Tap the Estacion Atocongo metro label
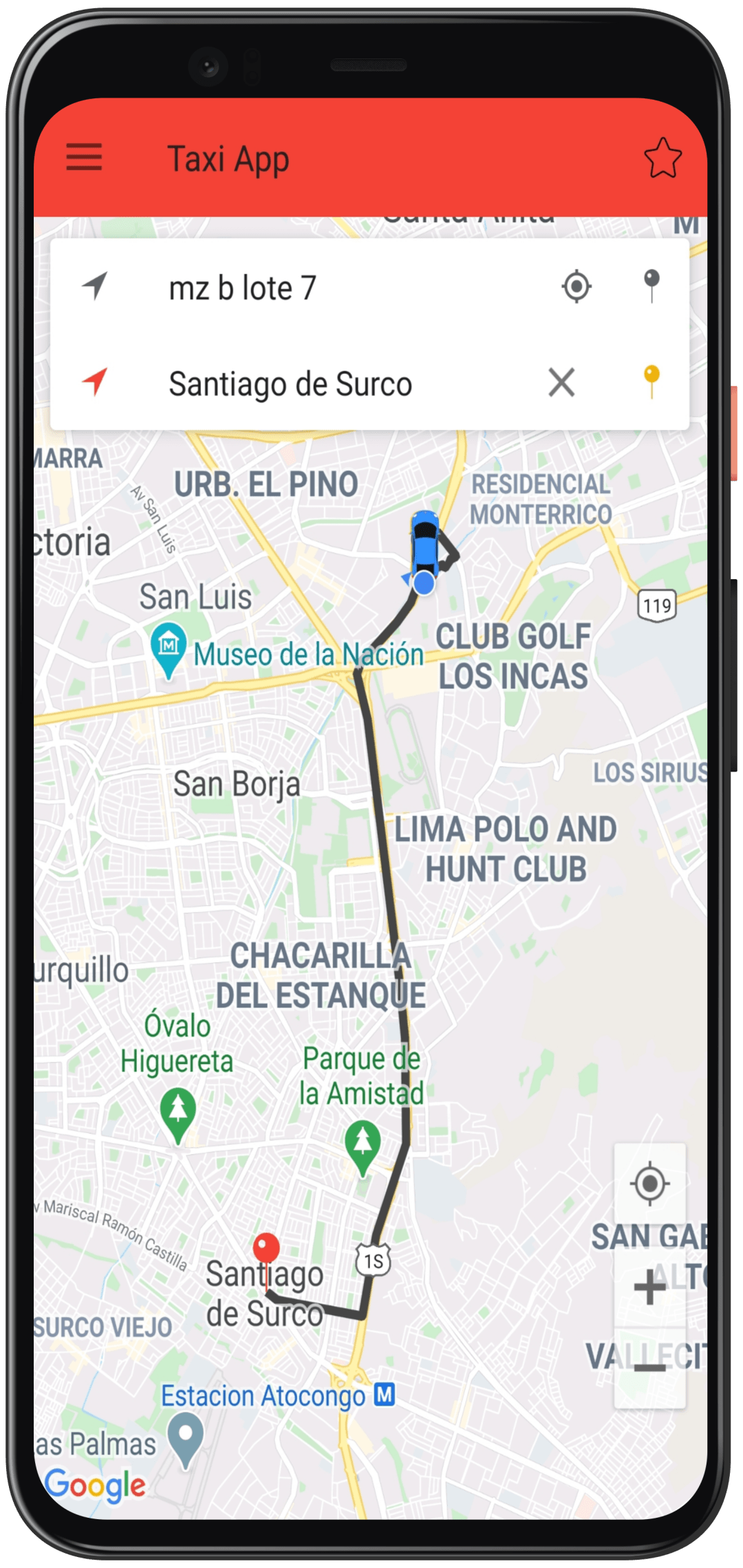 [263, 1396]
